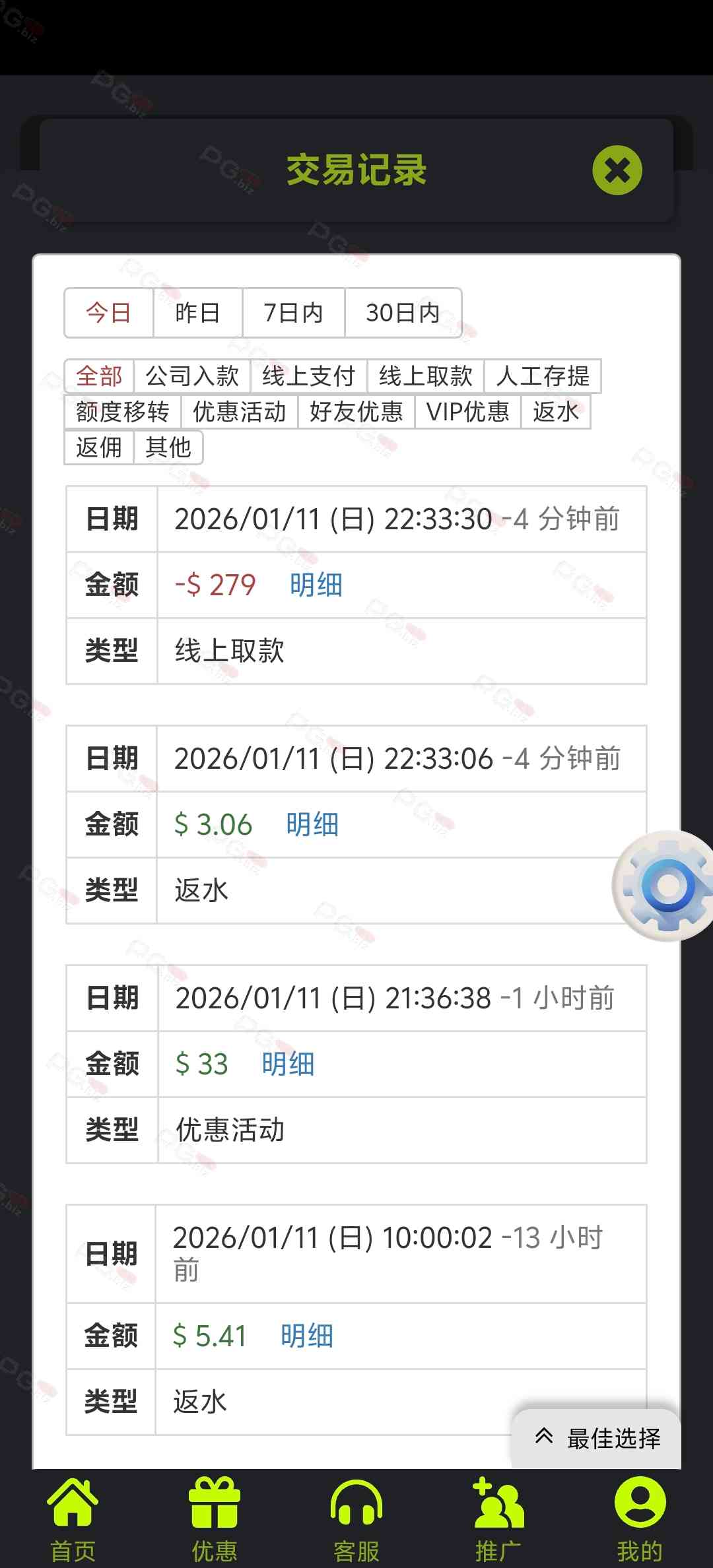Open 明细 for the $33 promotion

[288, 1064]
